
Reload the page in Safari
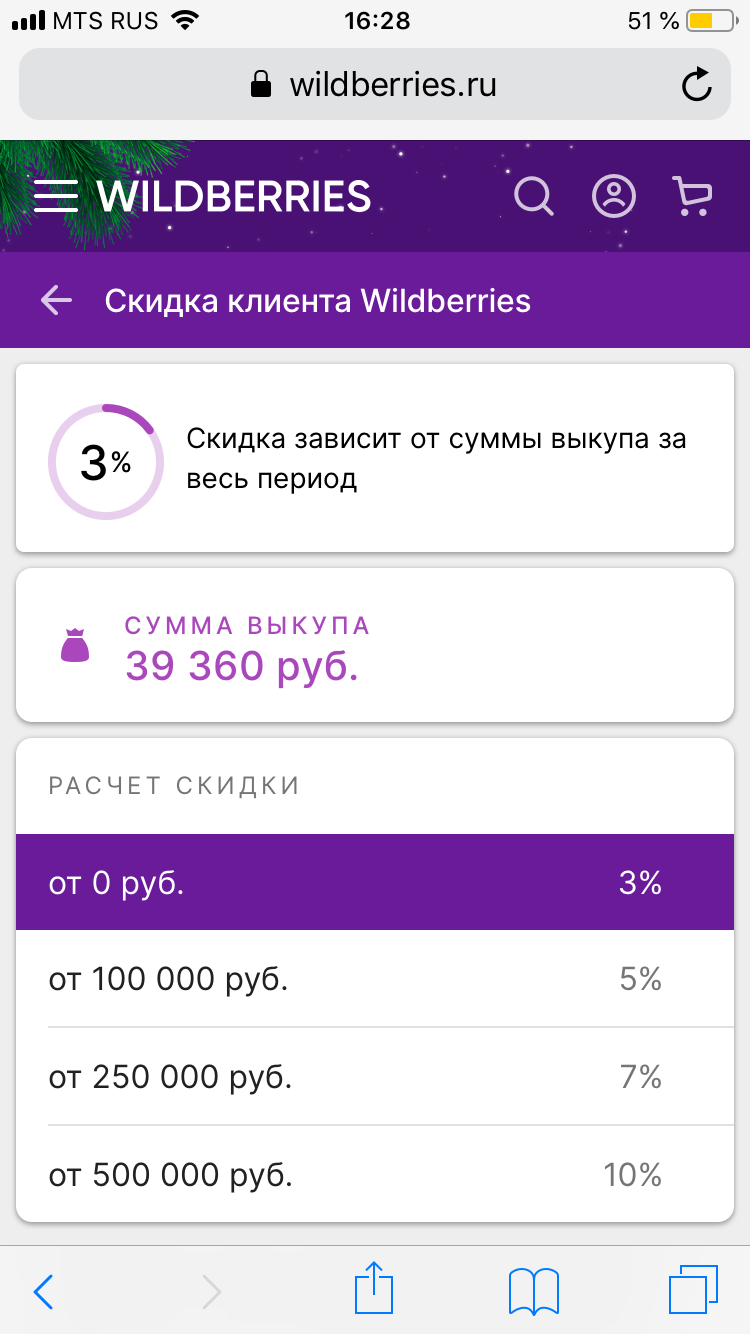click(x=696, y=85)
